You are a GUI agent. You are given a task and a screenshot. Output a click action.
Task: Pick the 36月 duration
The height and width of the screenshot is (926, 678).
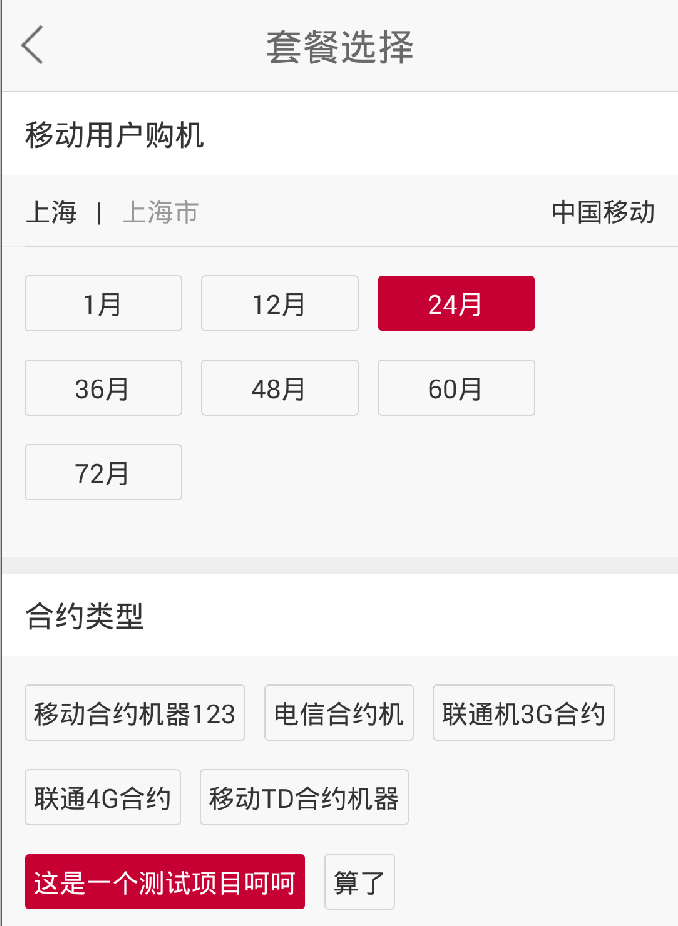pyautogui.click(x=103, y=388)
